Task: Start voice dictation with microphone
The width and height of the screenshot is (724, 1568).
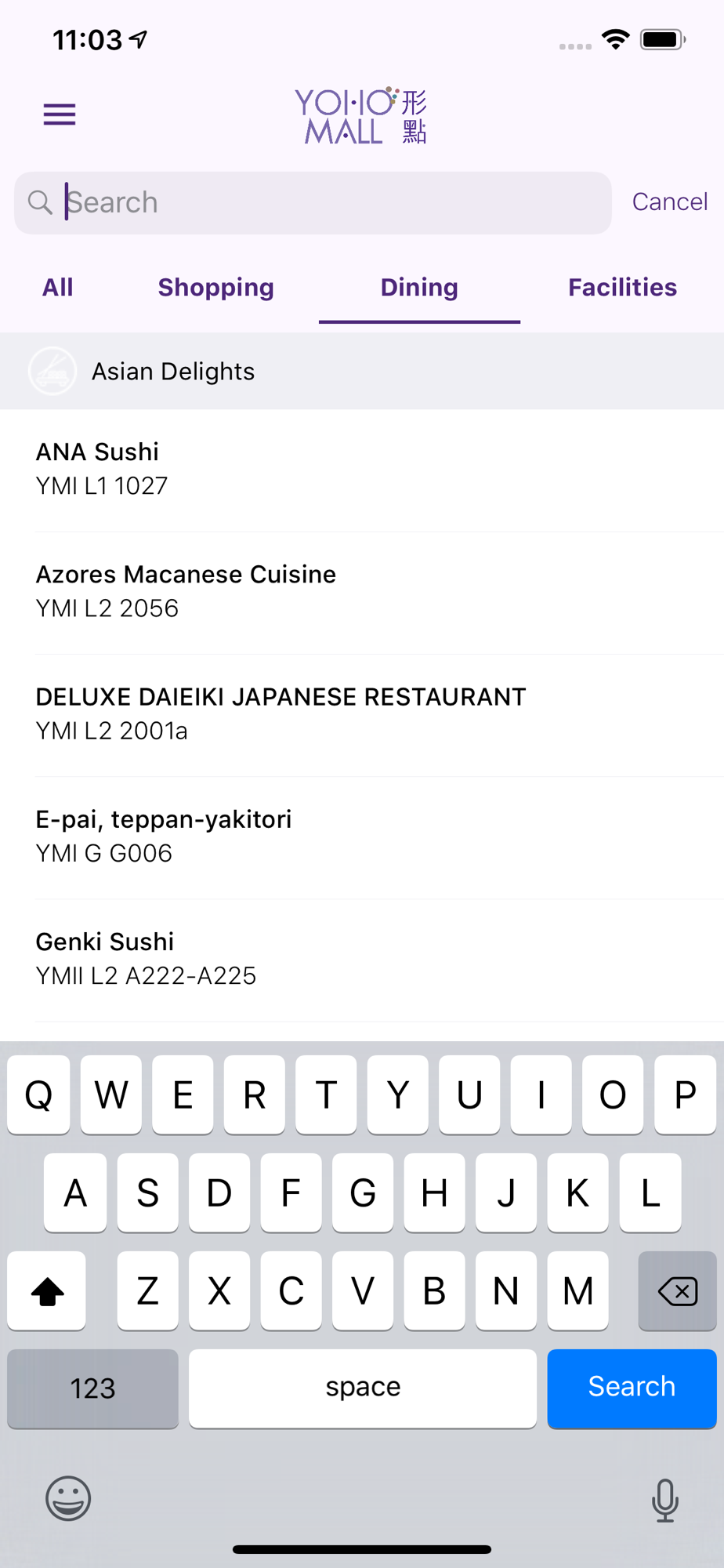Action: (665, 1500)
